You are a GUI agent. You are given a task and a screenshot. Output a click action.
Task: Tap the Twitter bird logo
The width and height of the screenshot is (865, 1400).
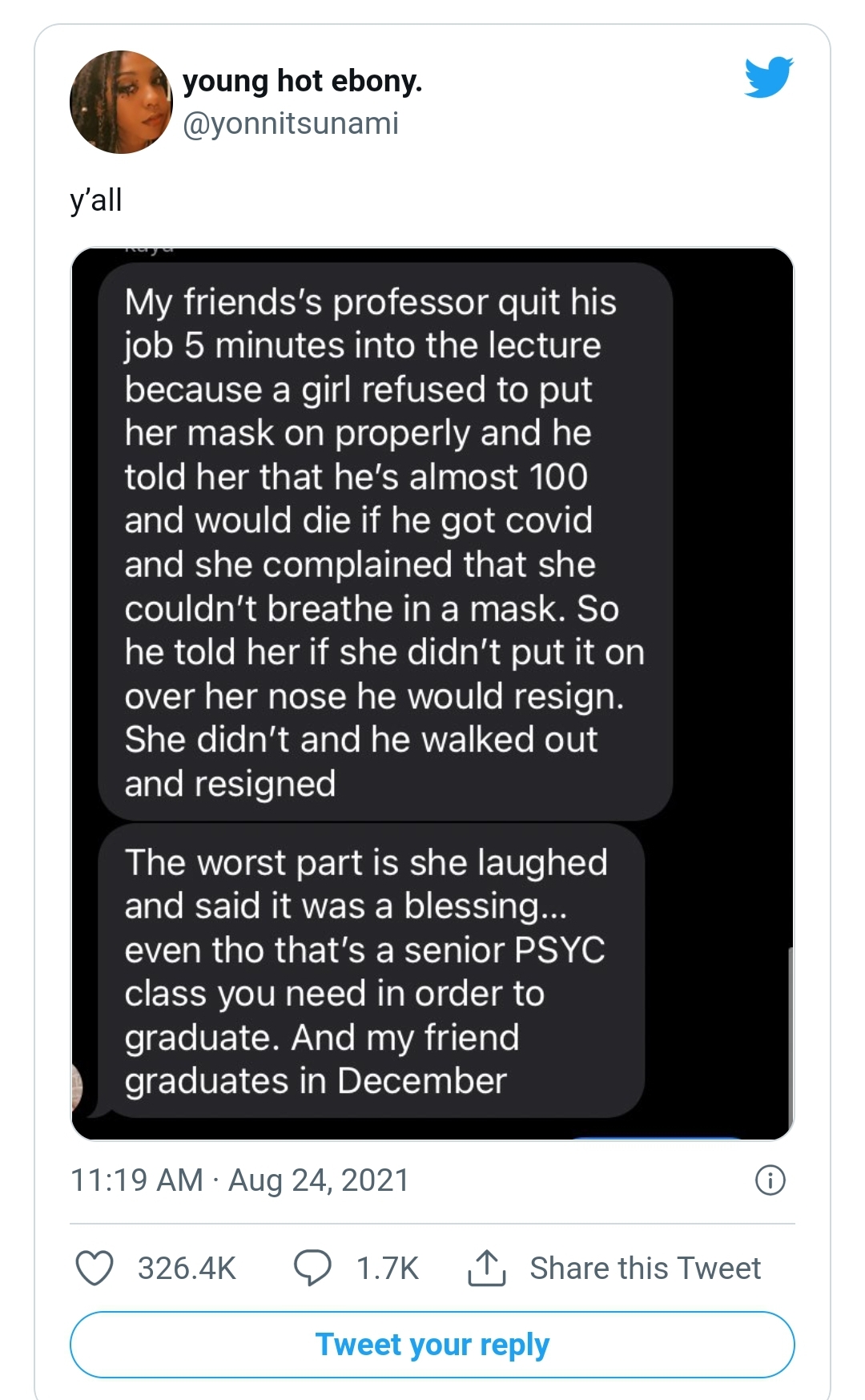768,78
